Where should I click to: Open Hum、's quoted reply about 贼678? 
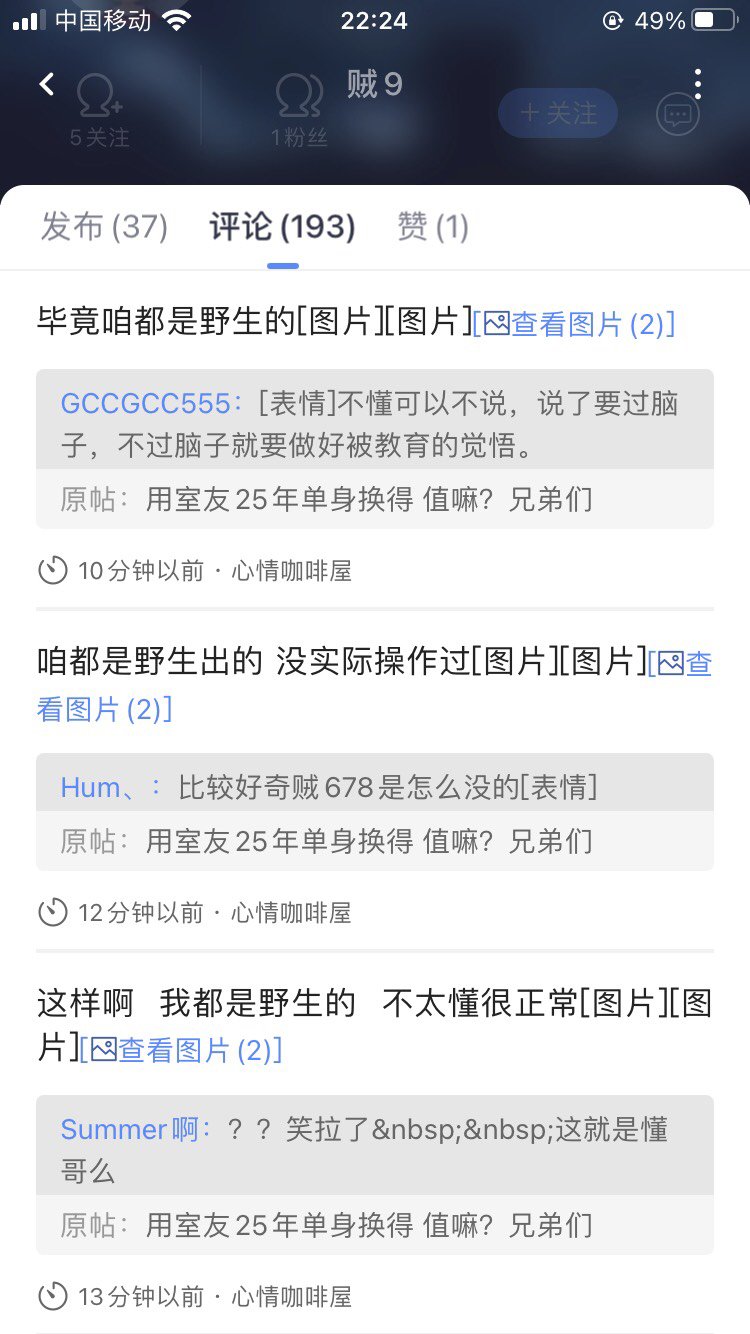374,787
